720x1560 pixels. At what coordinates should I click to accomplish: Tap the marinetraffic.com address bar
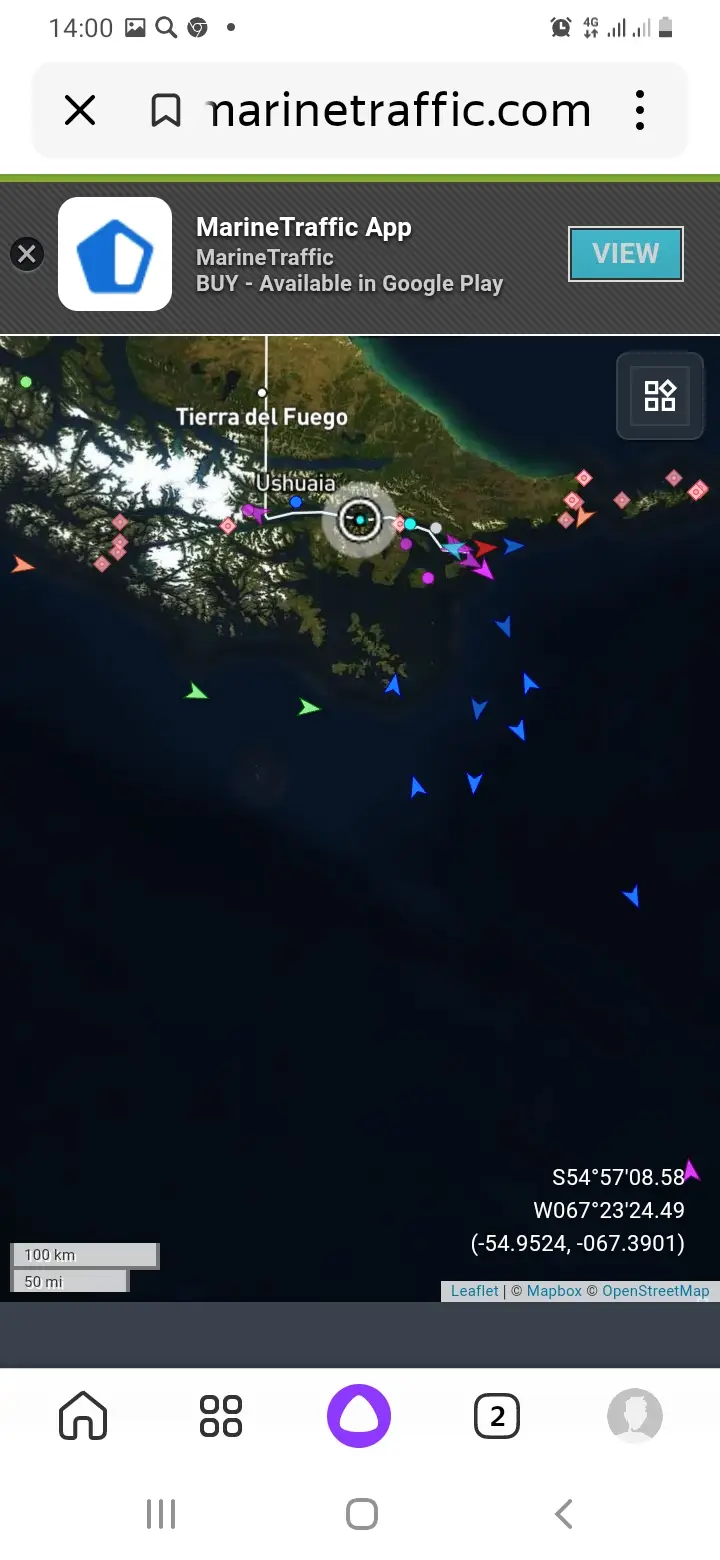400,110
